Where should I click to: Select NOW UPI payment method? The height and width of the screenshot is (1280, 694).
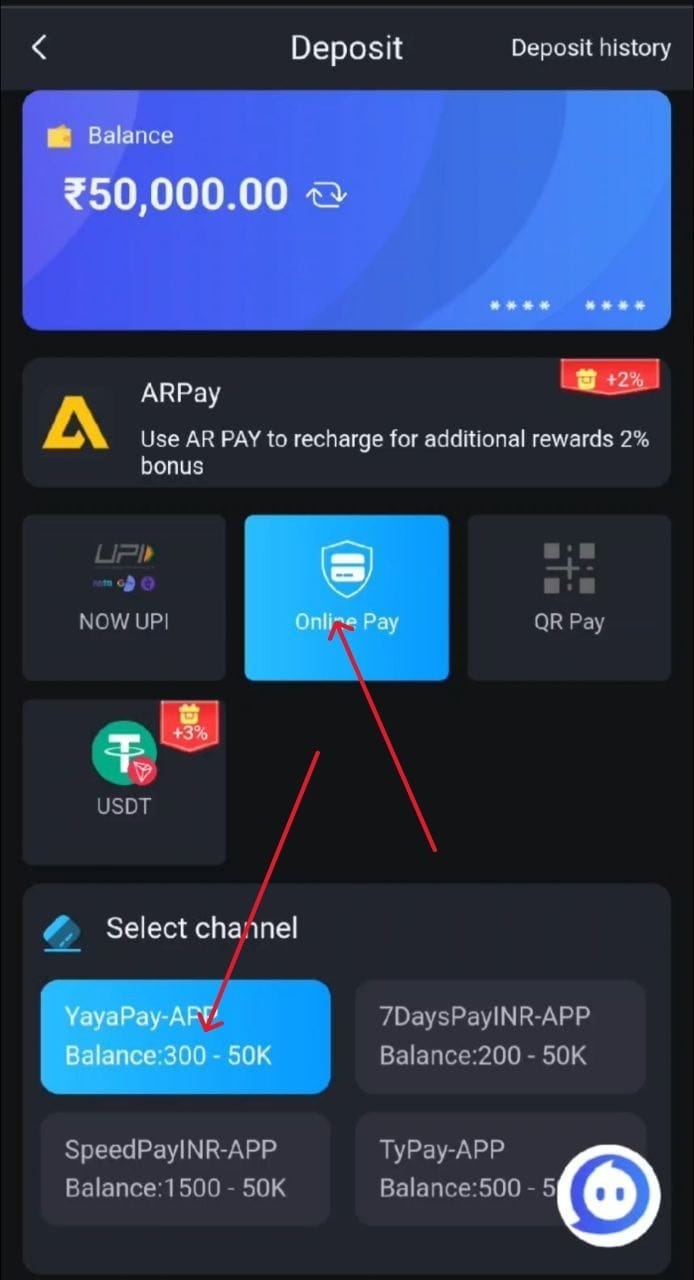click(x=124, y=597)
